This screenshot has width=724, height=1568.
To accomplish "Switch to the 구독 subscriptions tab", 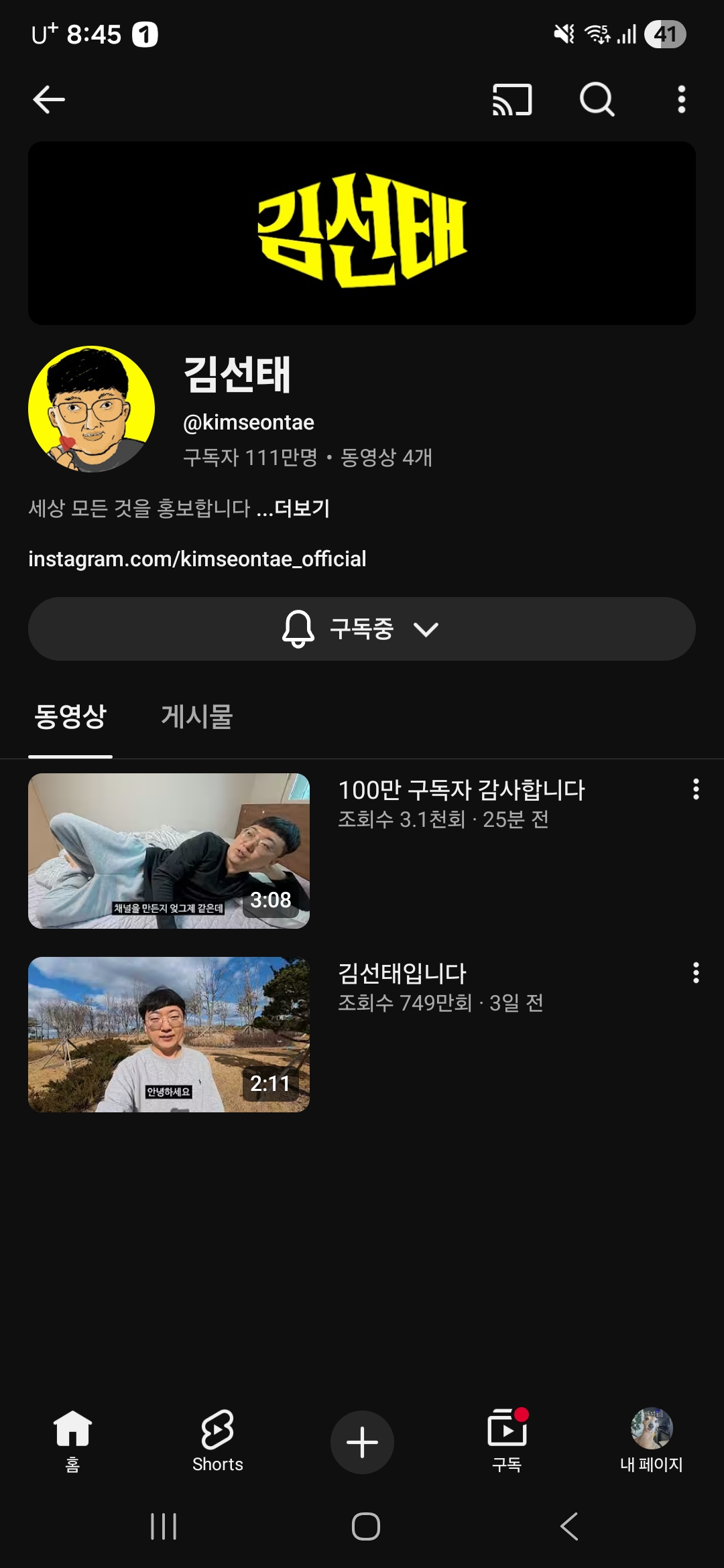I will 507,1441.
